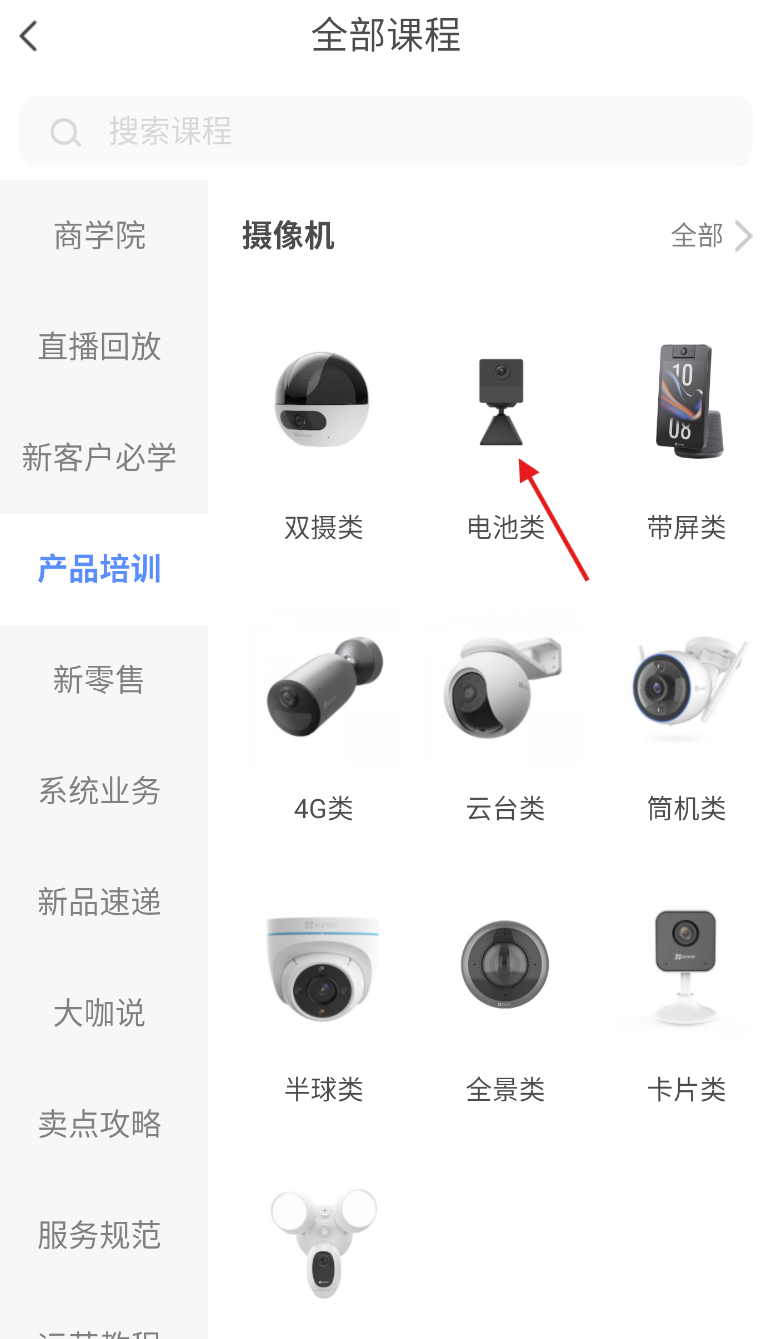766x1339 pixels.
Task: Select the 直播回放 category
Action: (x=100, y=347)
